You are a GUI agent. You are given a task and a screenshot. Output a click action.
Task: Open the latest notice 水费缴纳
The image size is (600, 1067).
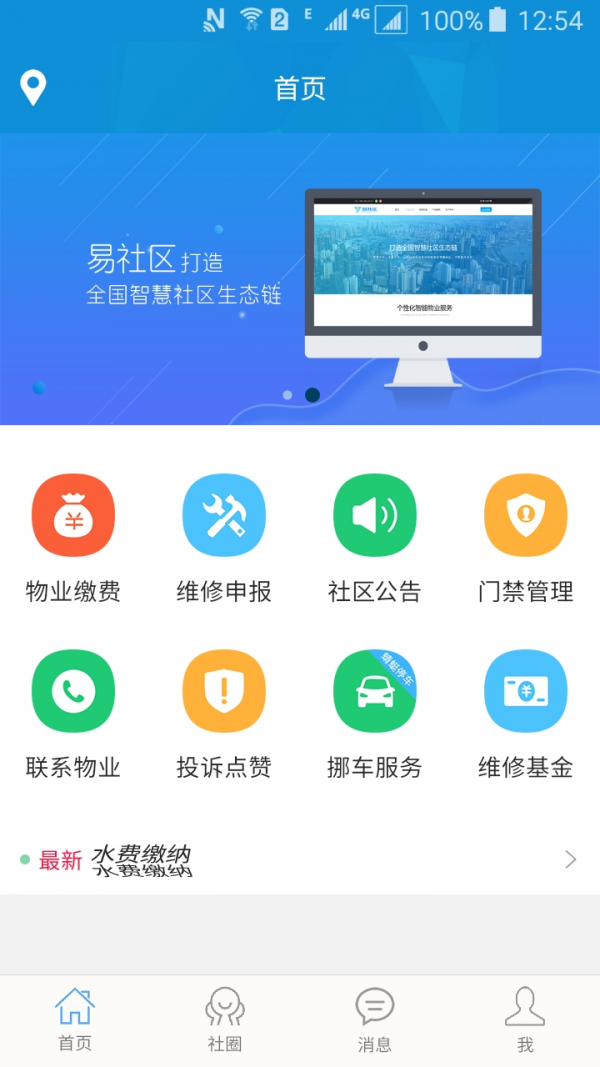click(300, 859)
